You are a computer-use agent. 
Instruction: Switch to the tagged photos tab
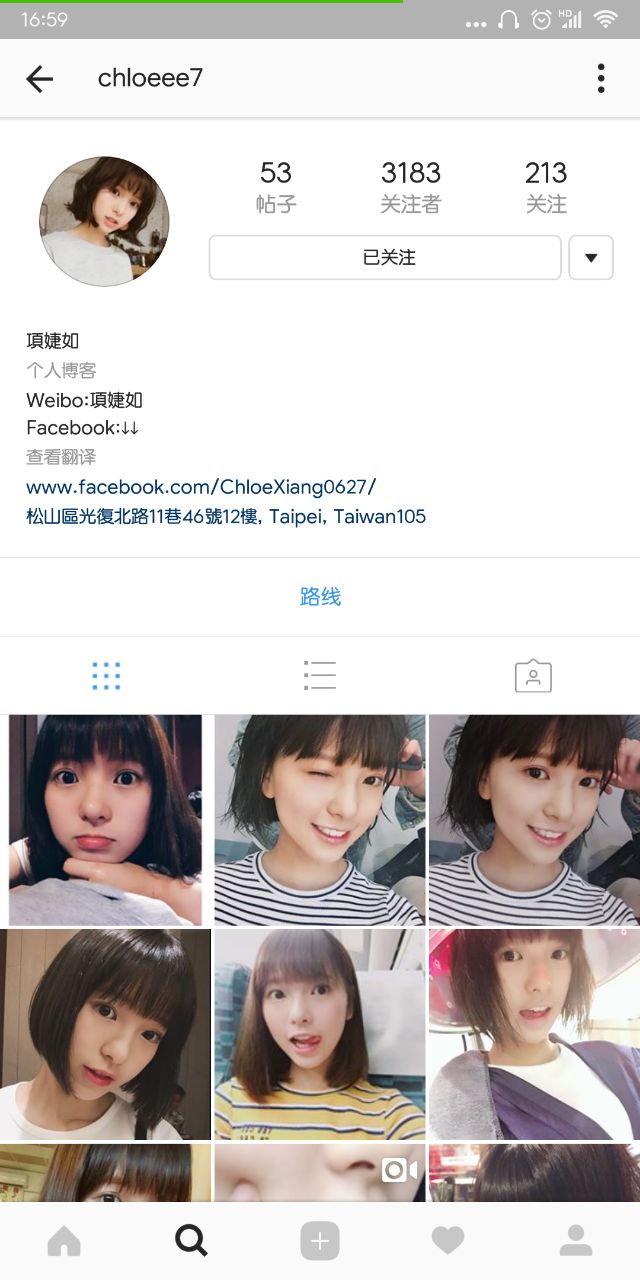[533, 676]
